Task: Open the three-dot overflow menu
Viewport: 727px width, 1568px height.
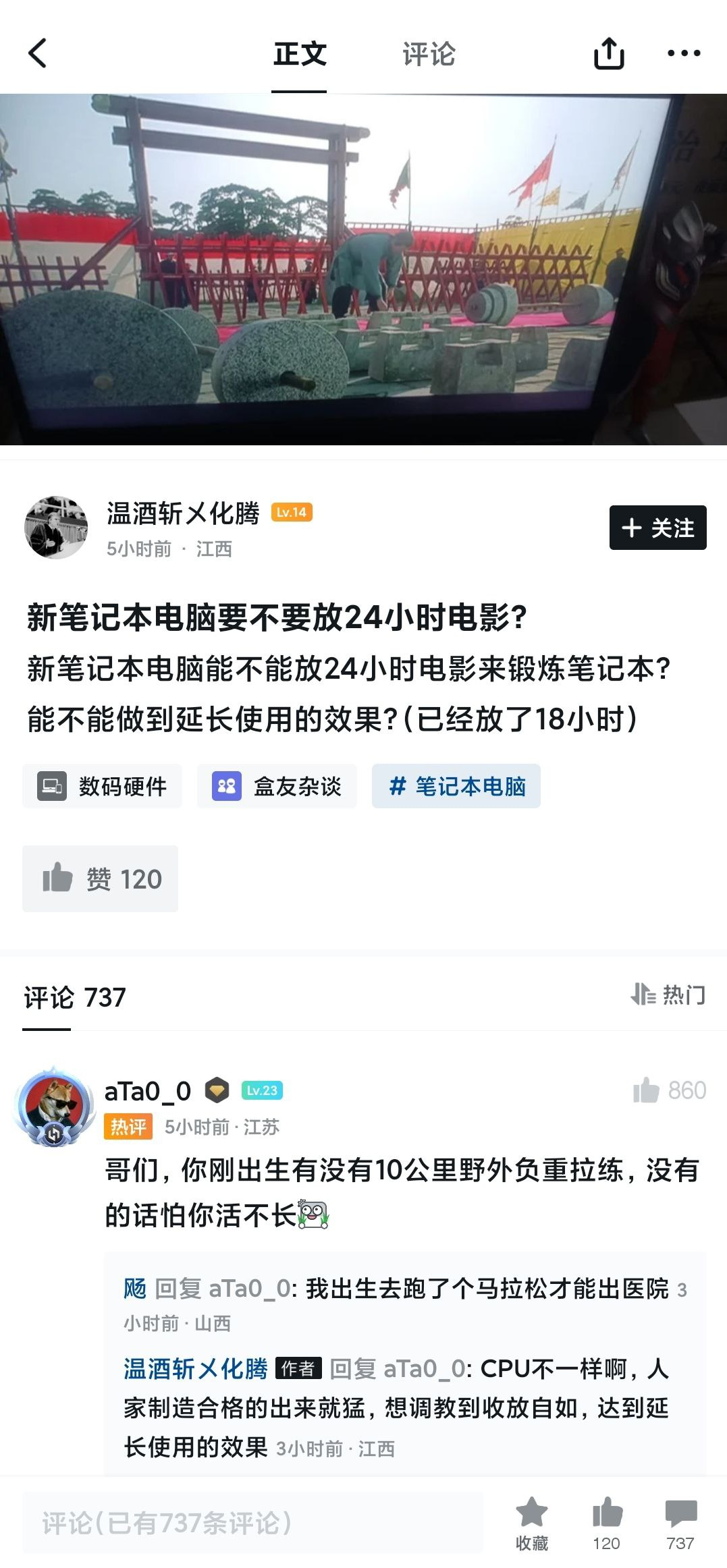Action: click(x=683, y=53)
